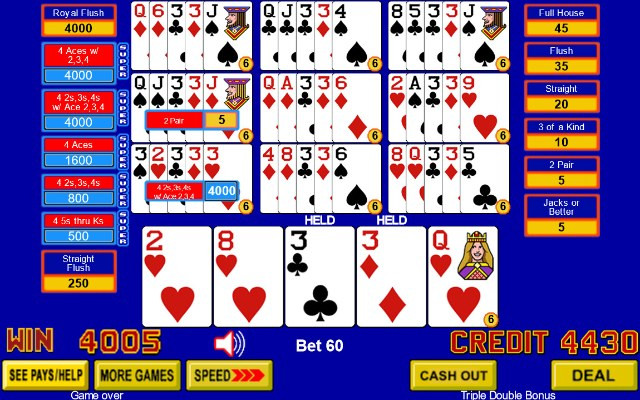Toggle hold on the 3 of diamonds

click(391, 277)
